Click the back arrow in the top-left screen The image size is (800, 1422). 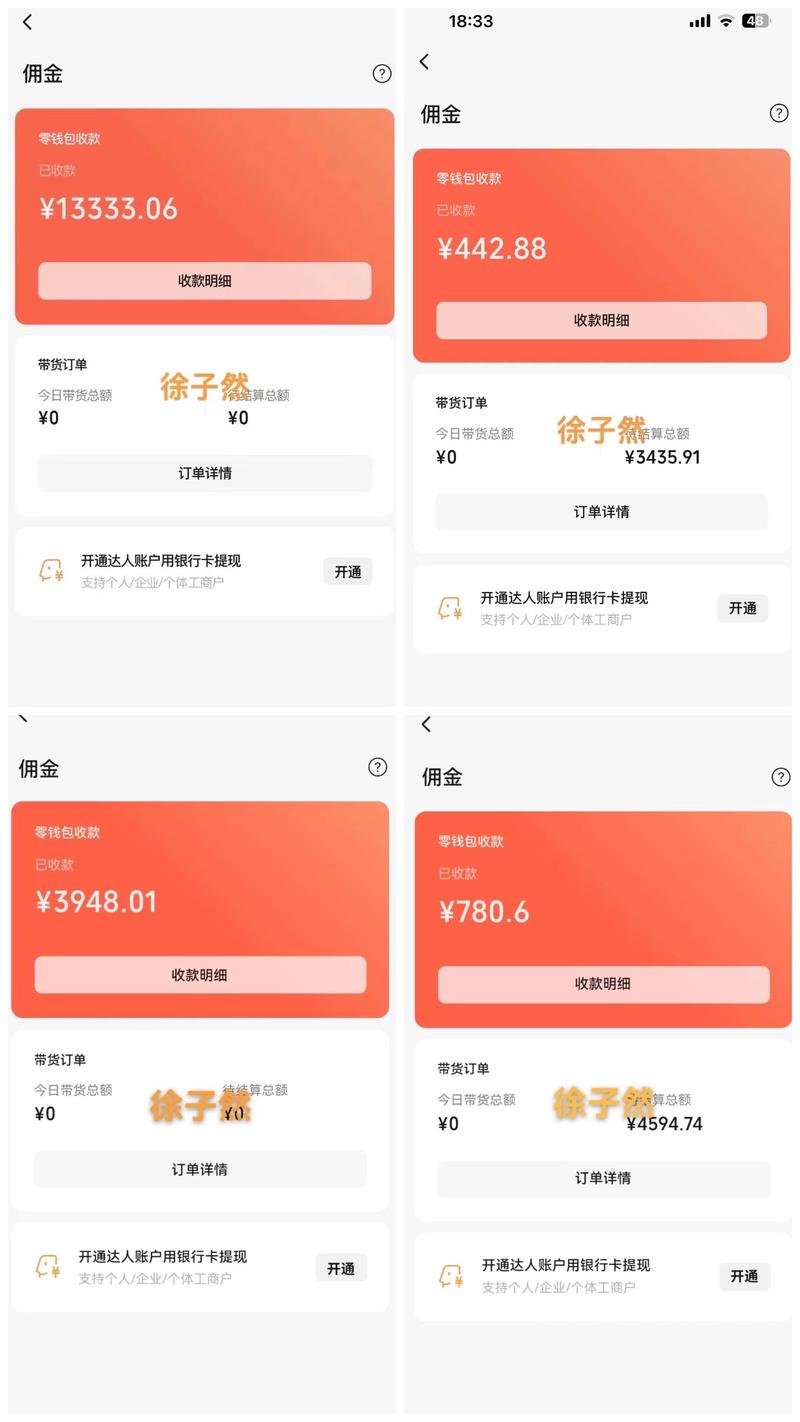(26, 21)
